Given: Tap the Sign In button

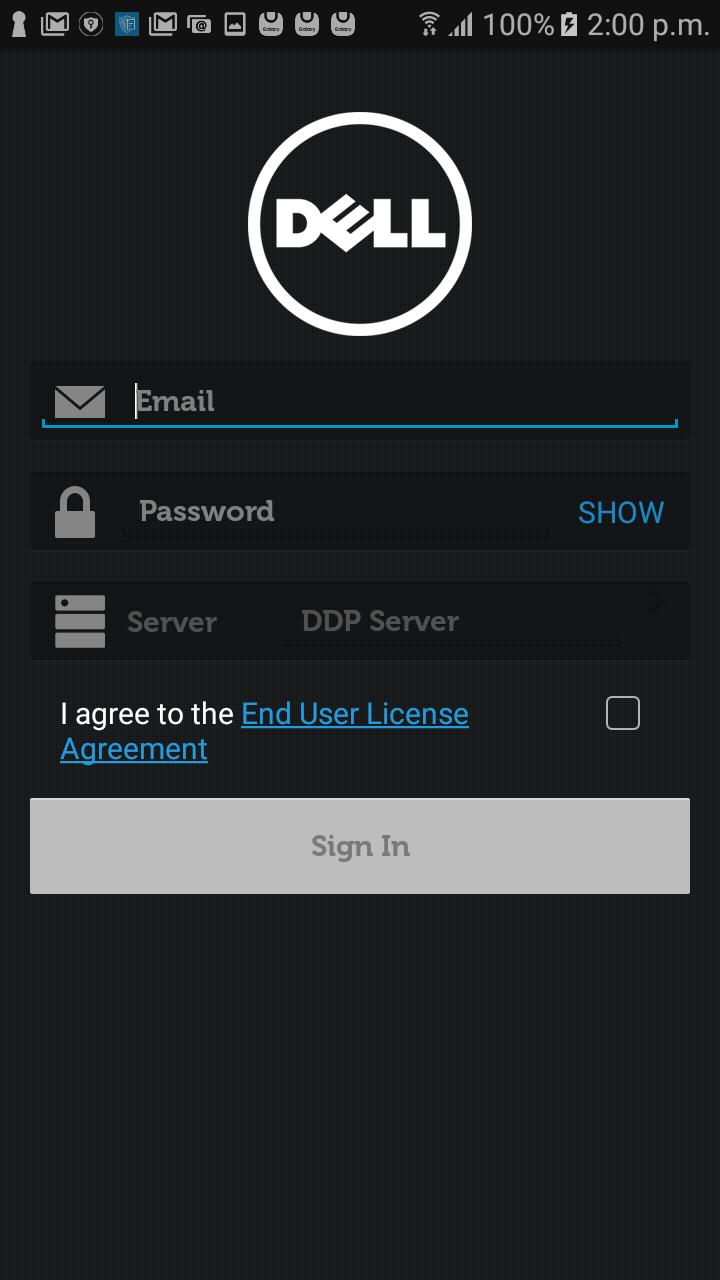Looking at the screenshot, I should coord(360,846).
